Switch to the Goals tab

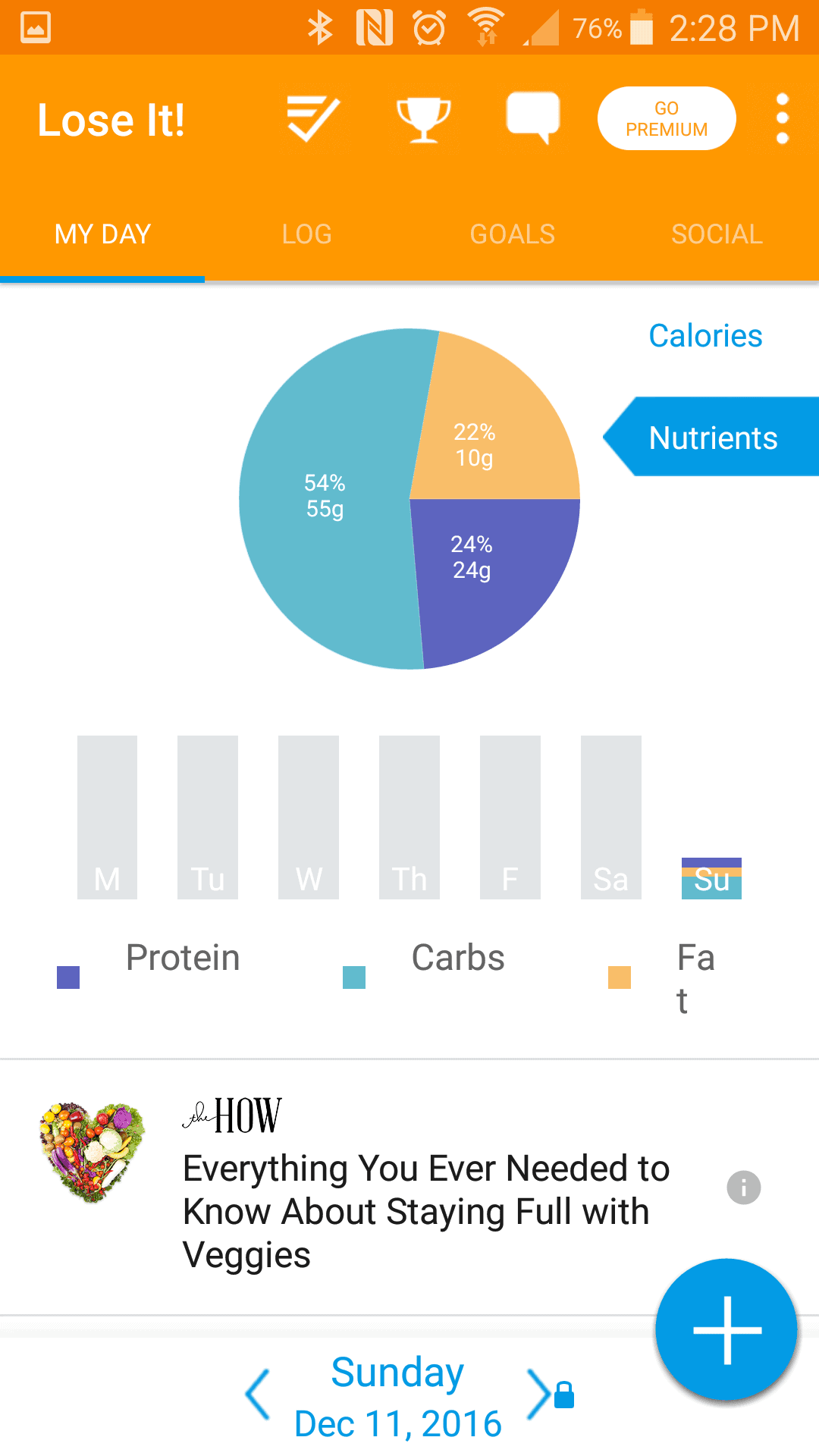513,234
